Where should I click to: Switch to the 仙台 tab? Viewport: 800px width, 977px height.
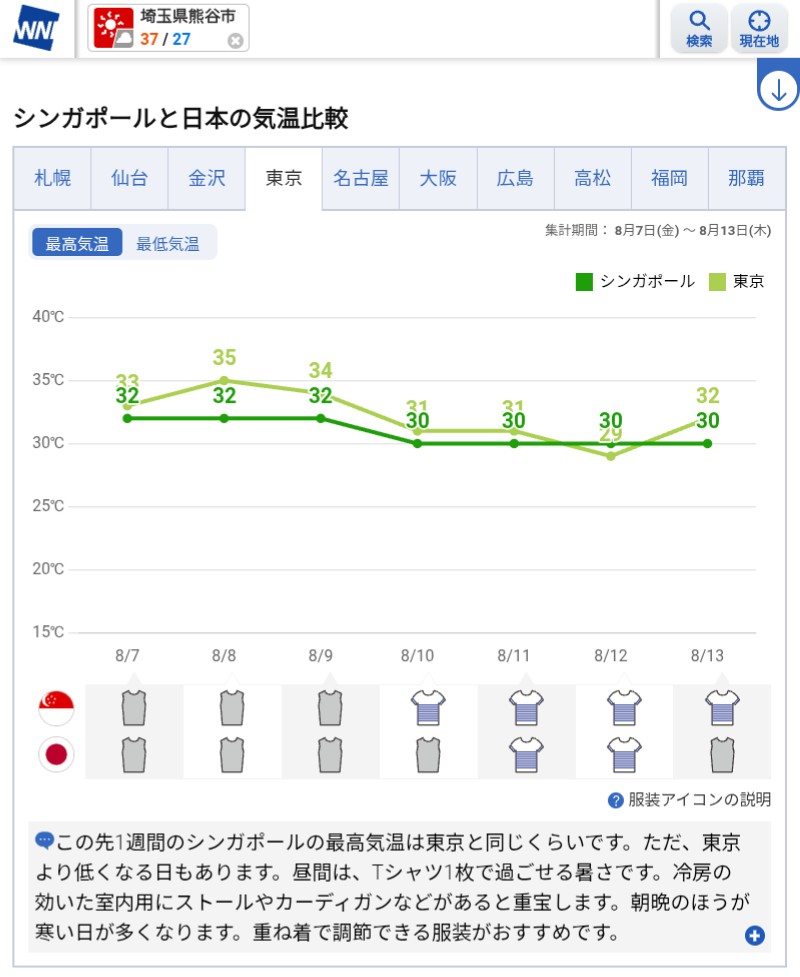[130, 178]
